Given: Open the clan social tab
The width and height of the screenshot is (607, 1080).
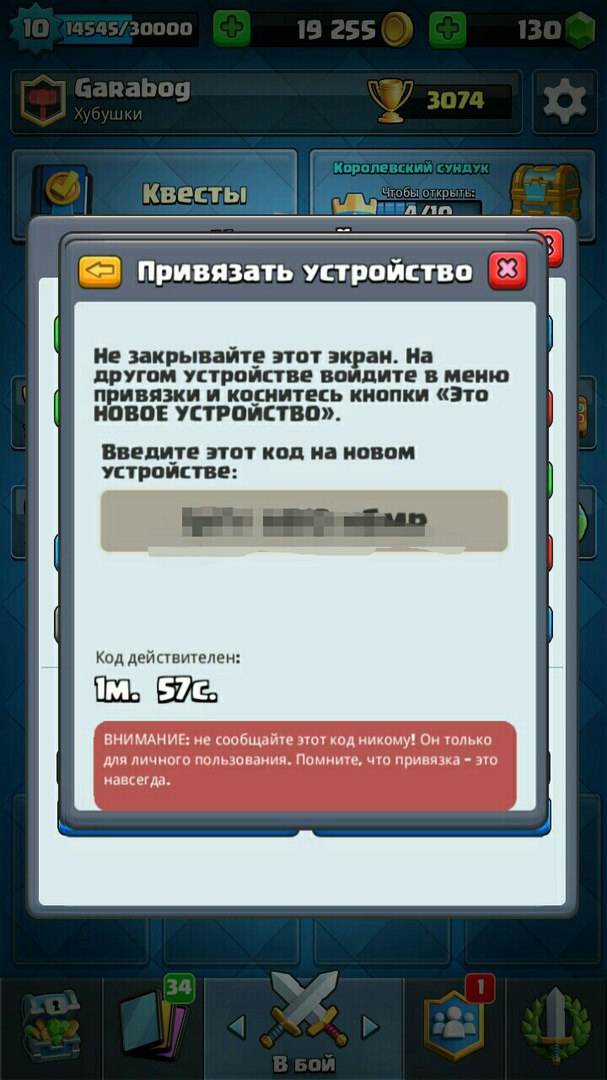Looking at the screenshot, I should 453,1025.
